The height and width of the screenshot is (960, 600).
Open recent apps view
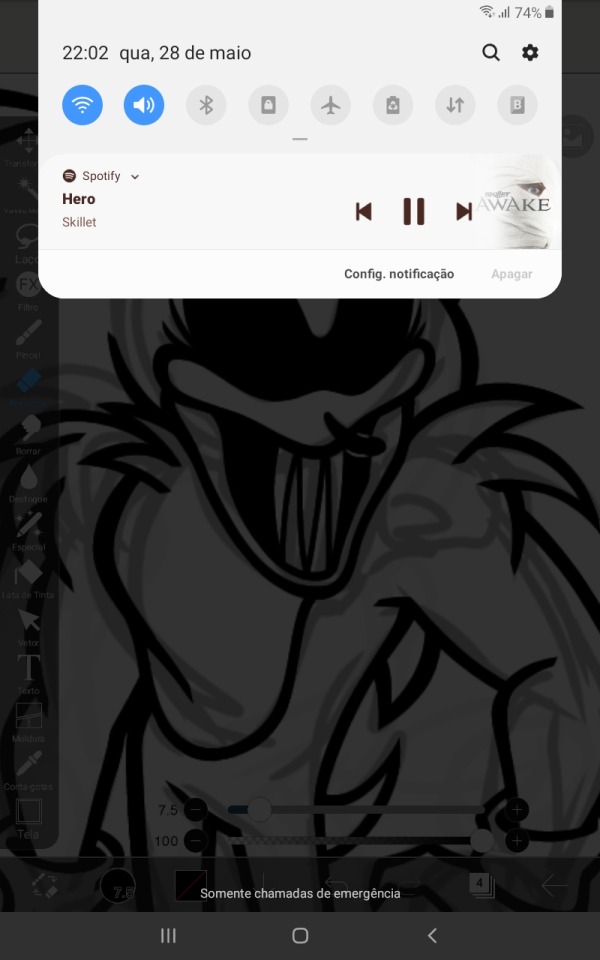(x=168, y=936)
